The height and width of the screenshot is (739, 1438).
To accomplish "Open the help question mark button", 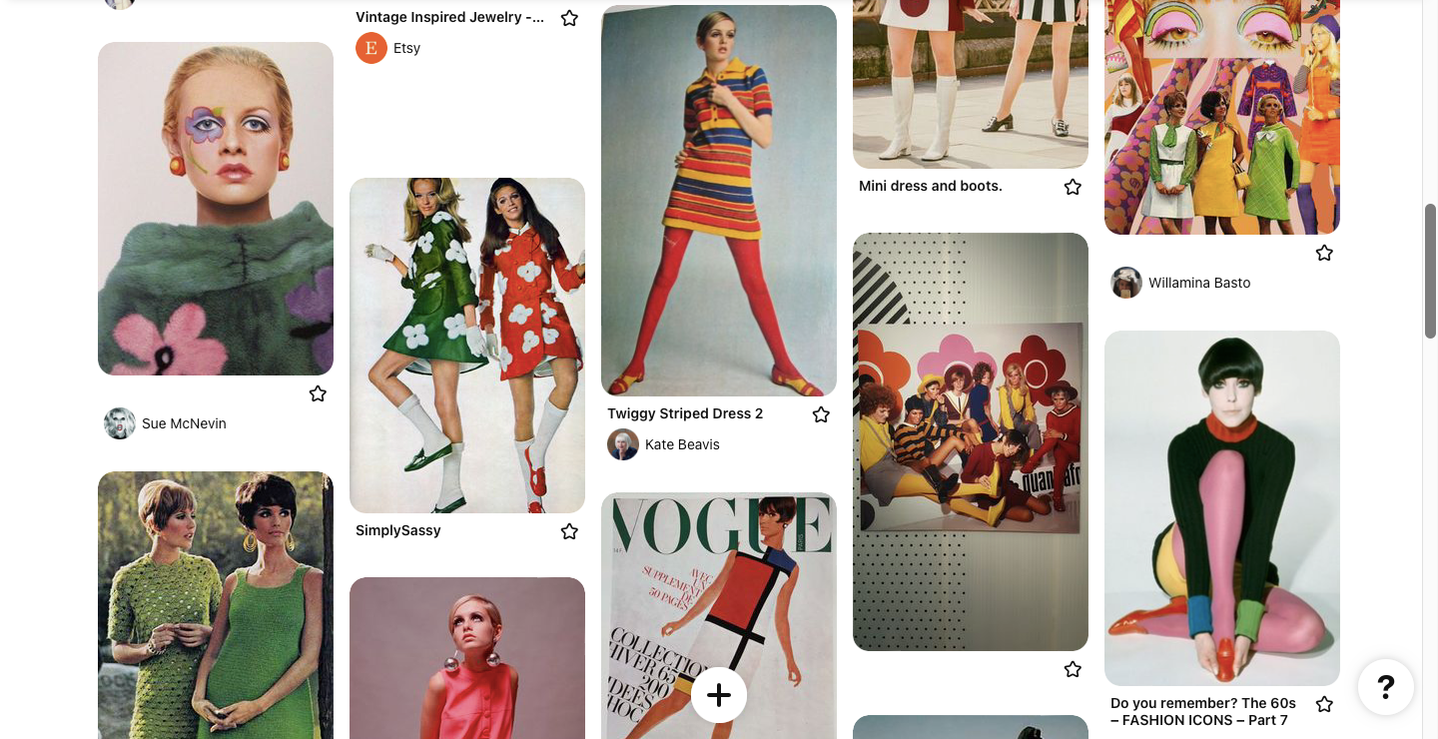I will (1385, 687).
